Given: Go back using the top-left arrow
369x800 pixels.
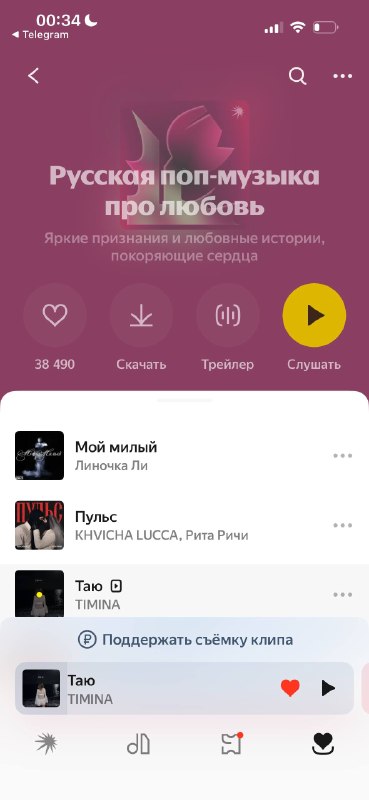Looking at the screenshot, I should [x=33, y=76].
